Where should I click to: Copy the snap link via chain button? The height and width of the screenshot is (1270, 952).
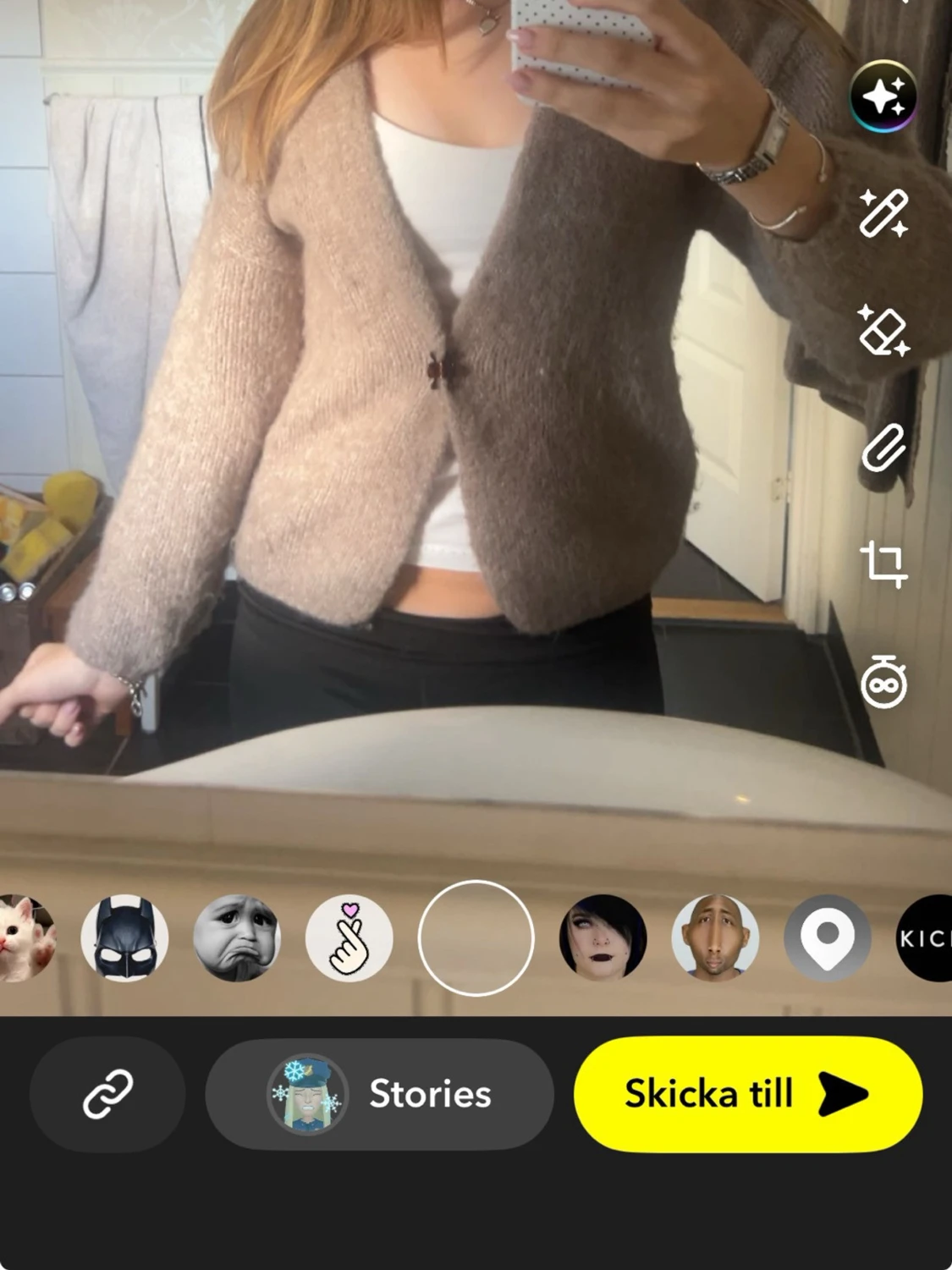[x=107, y=1094]
